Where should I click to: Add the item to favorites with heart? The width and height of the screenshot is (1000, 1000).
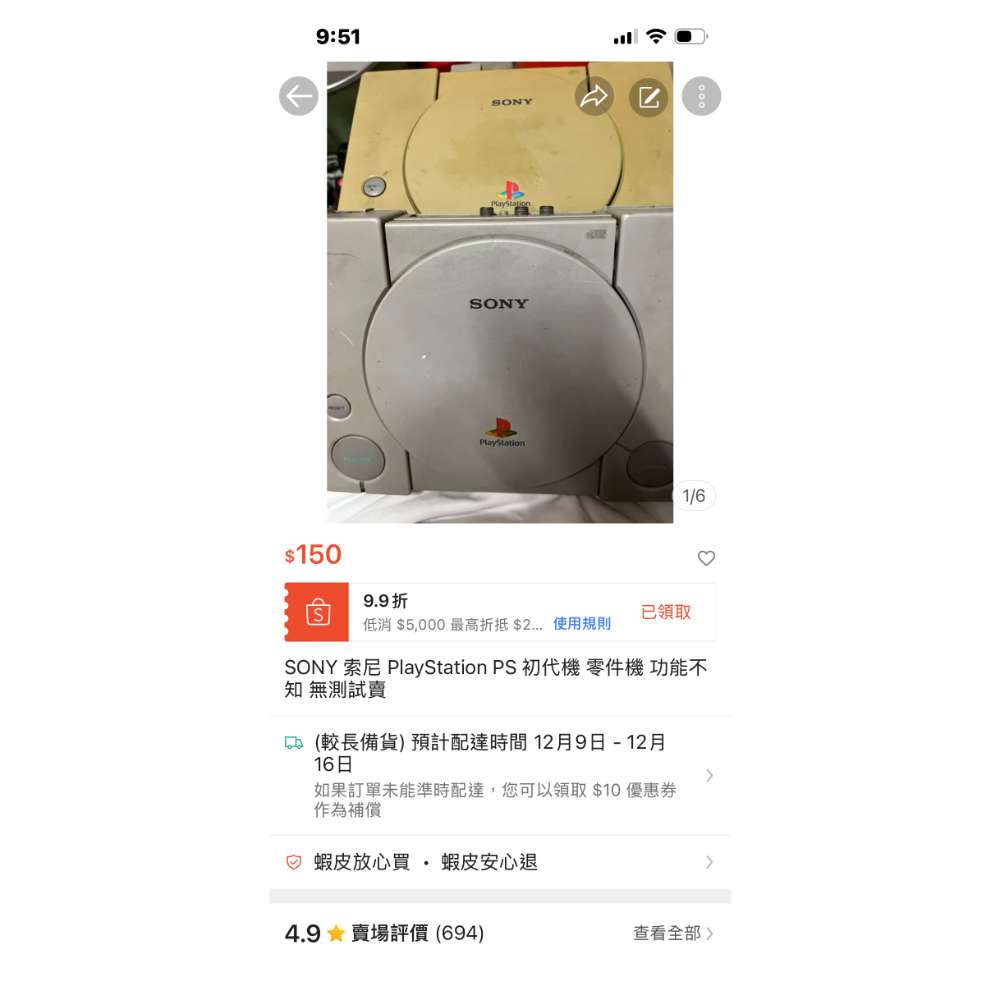tap(706, 558)
